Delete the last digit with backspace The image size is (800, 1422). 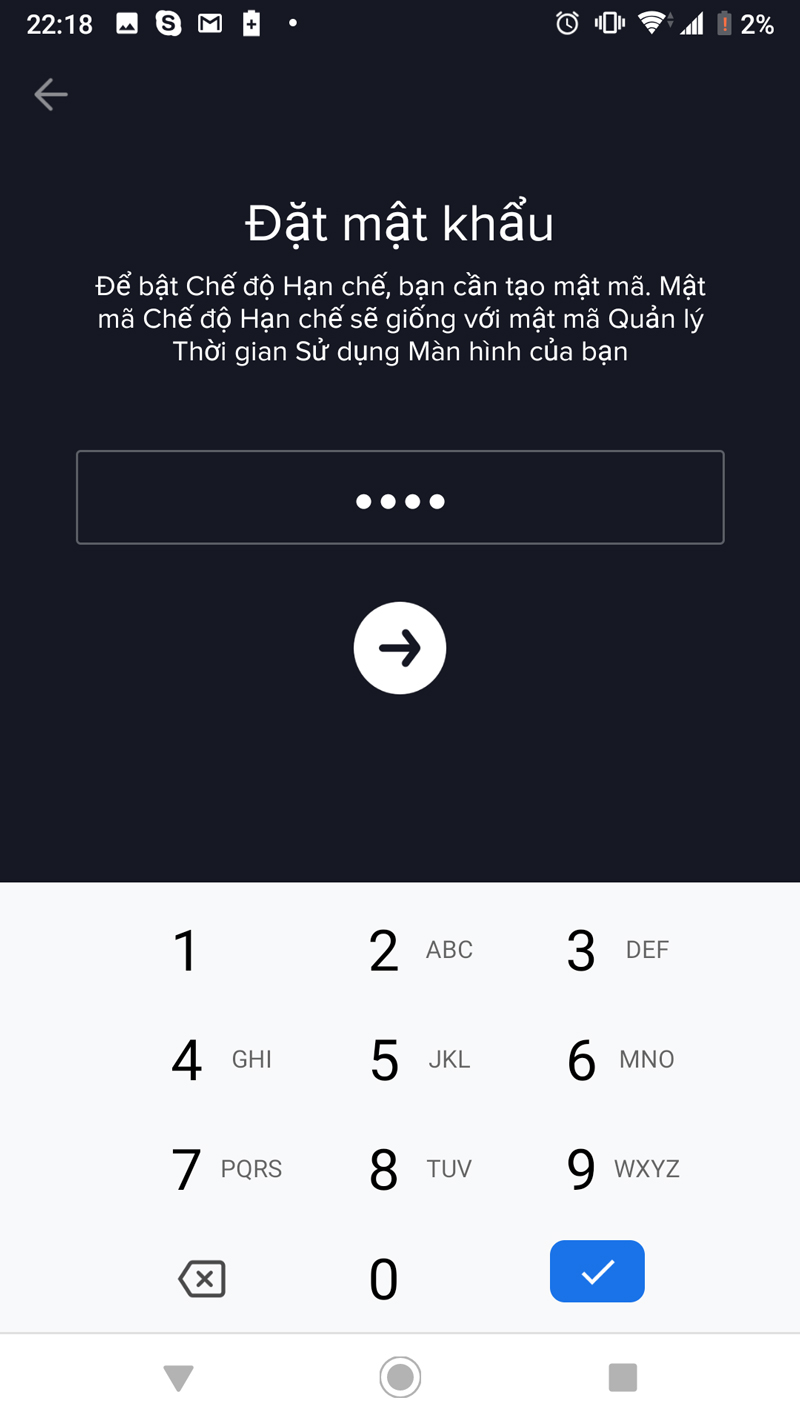click(x=201, y=1278)
